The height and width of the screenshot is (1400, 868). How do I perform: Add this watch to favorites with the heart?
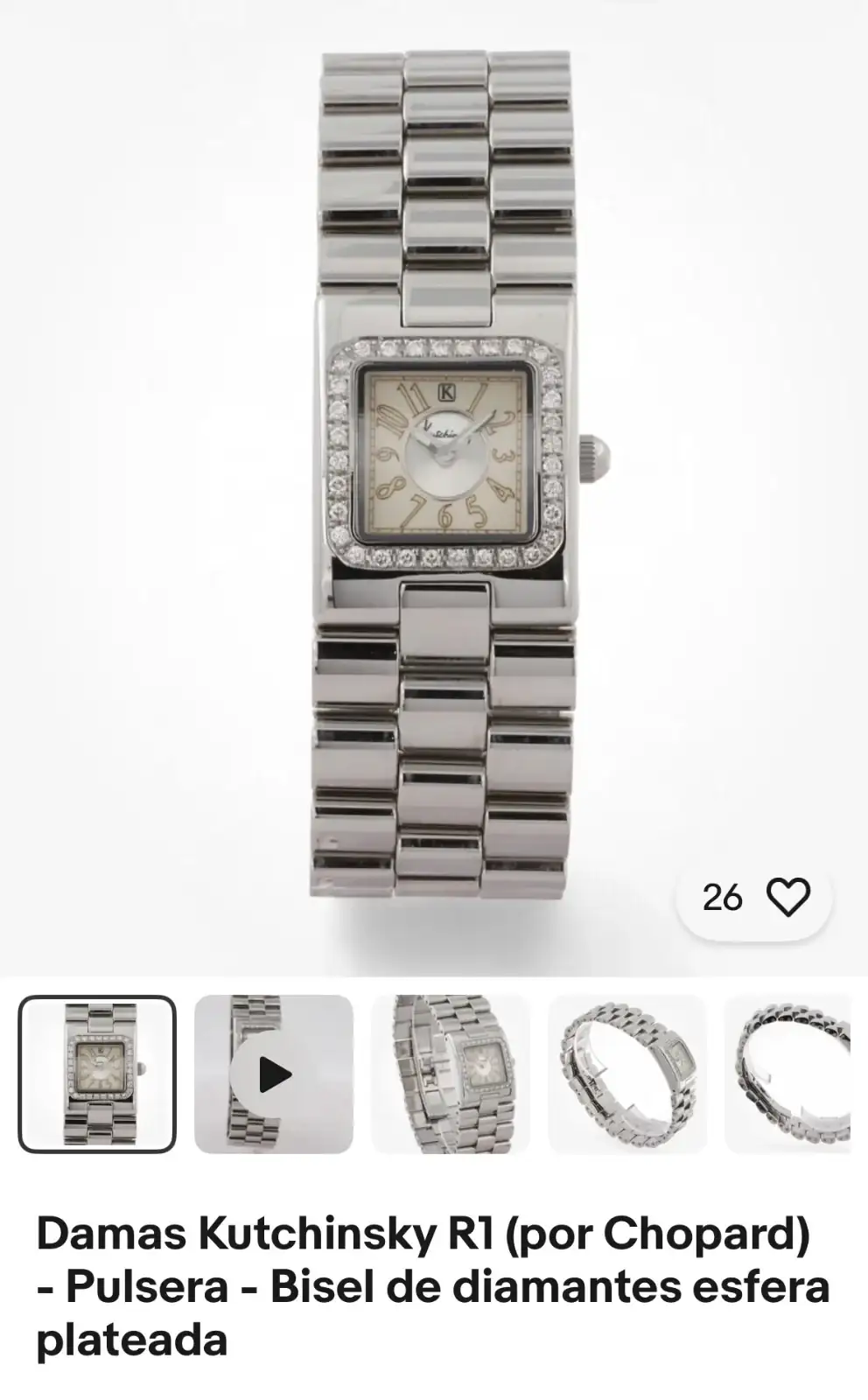788,898
